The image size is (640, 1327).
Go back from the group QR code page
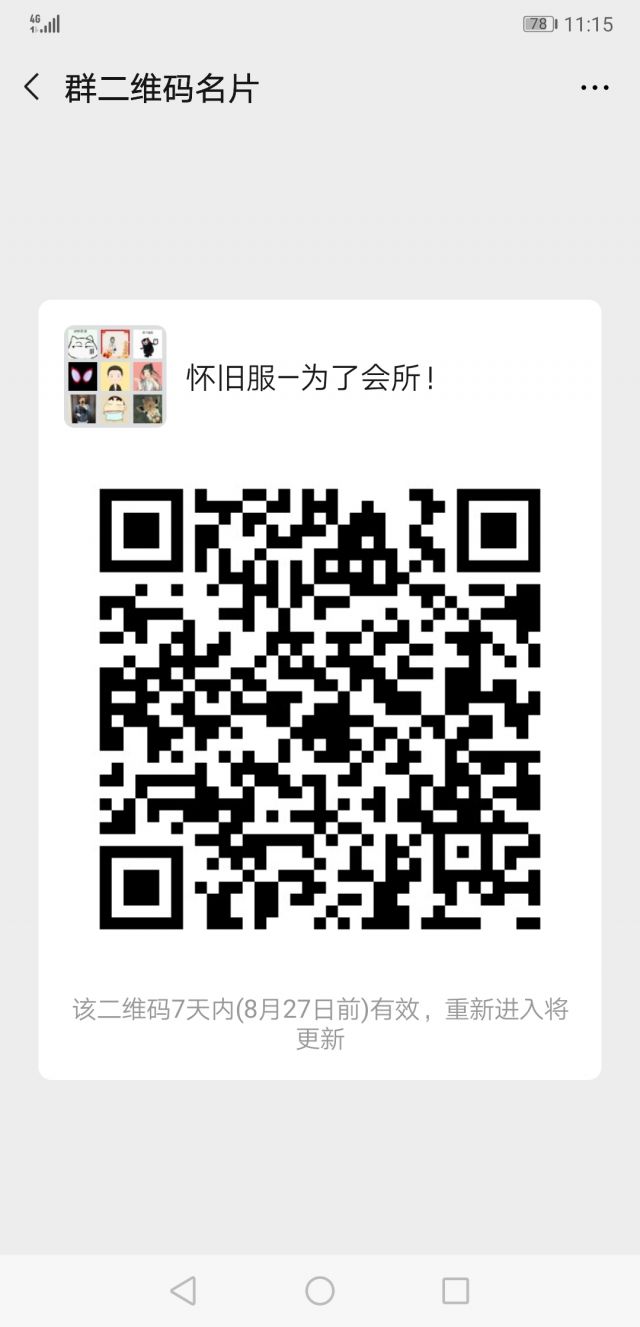coord(32,88)
